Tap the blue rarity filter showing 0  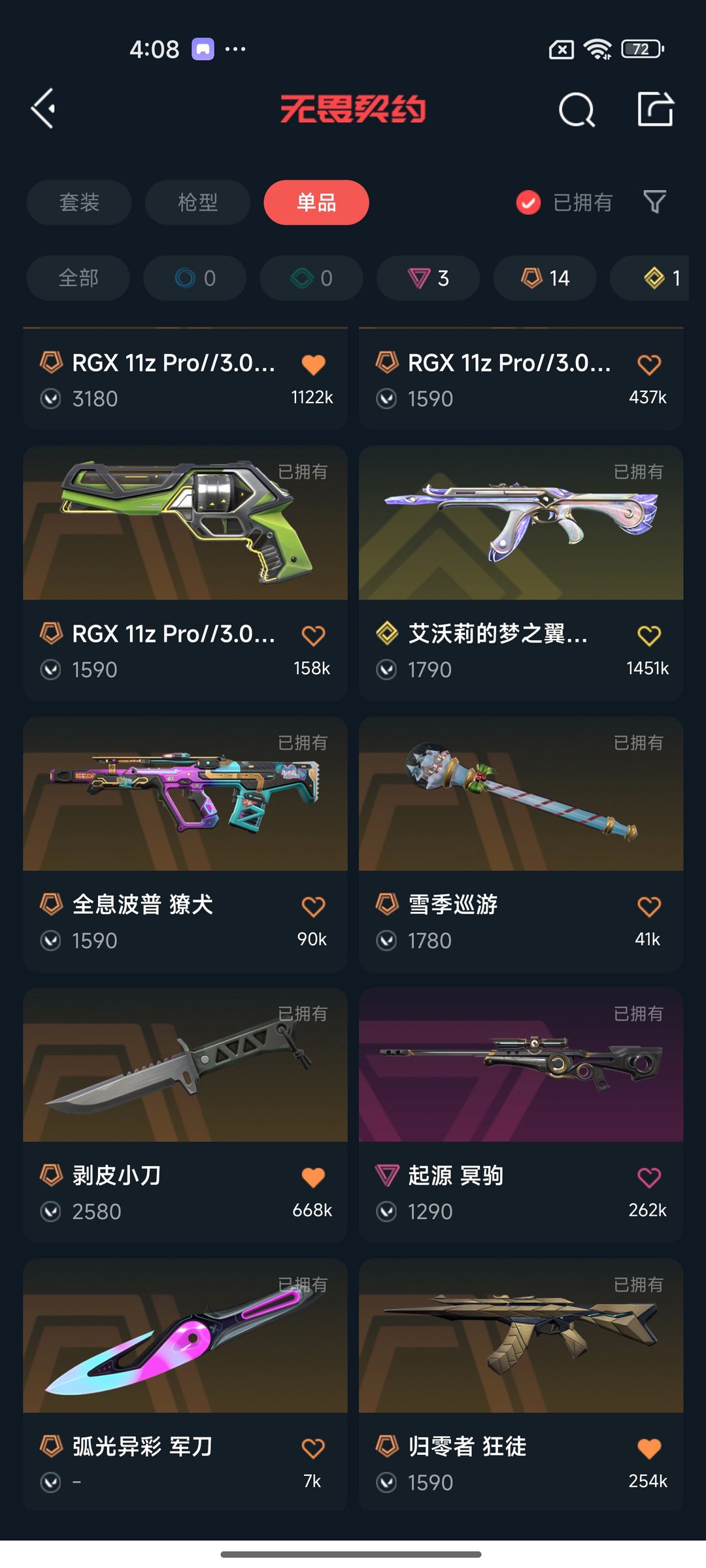(195, 278)
